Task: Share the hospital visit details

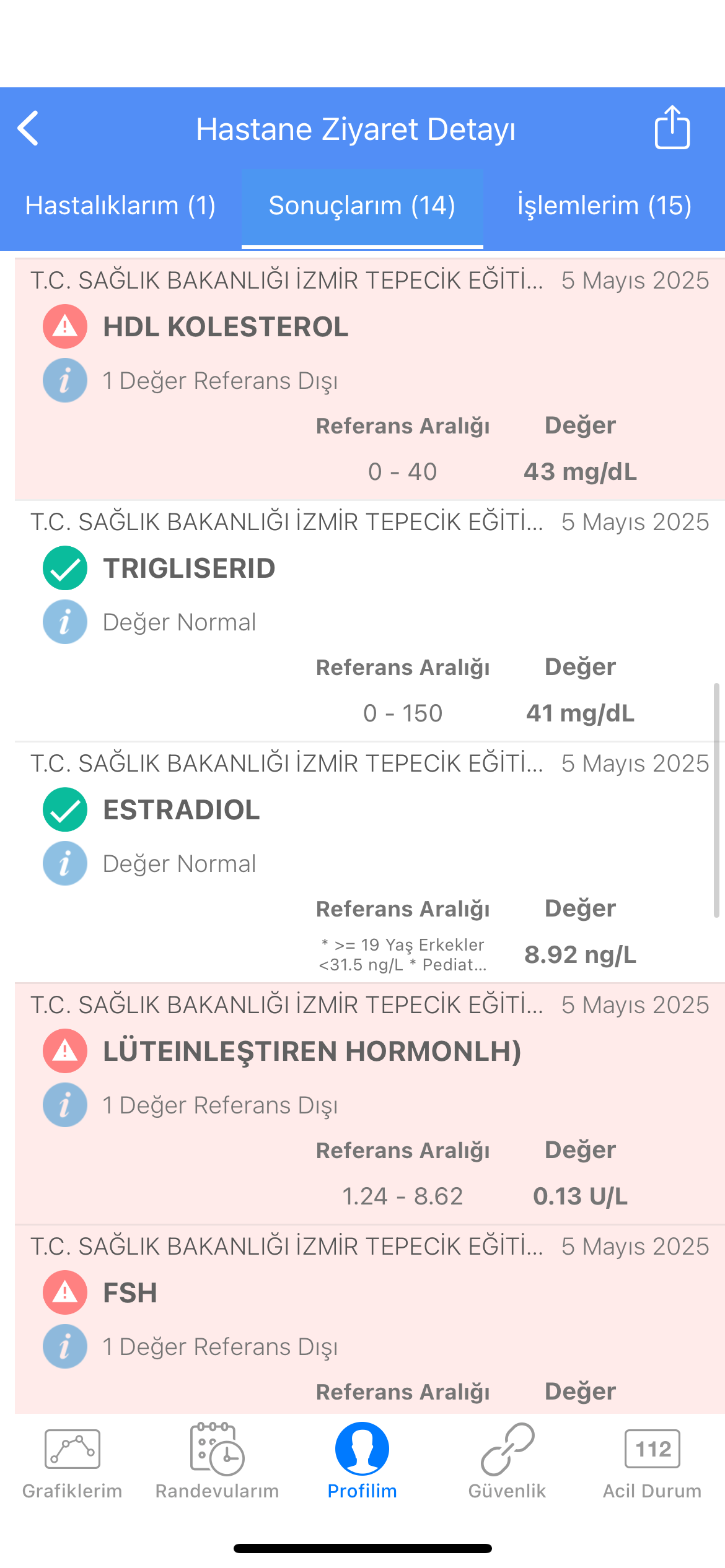Action: point(672,127)
